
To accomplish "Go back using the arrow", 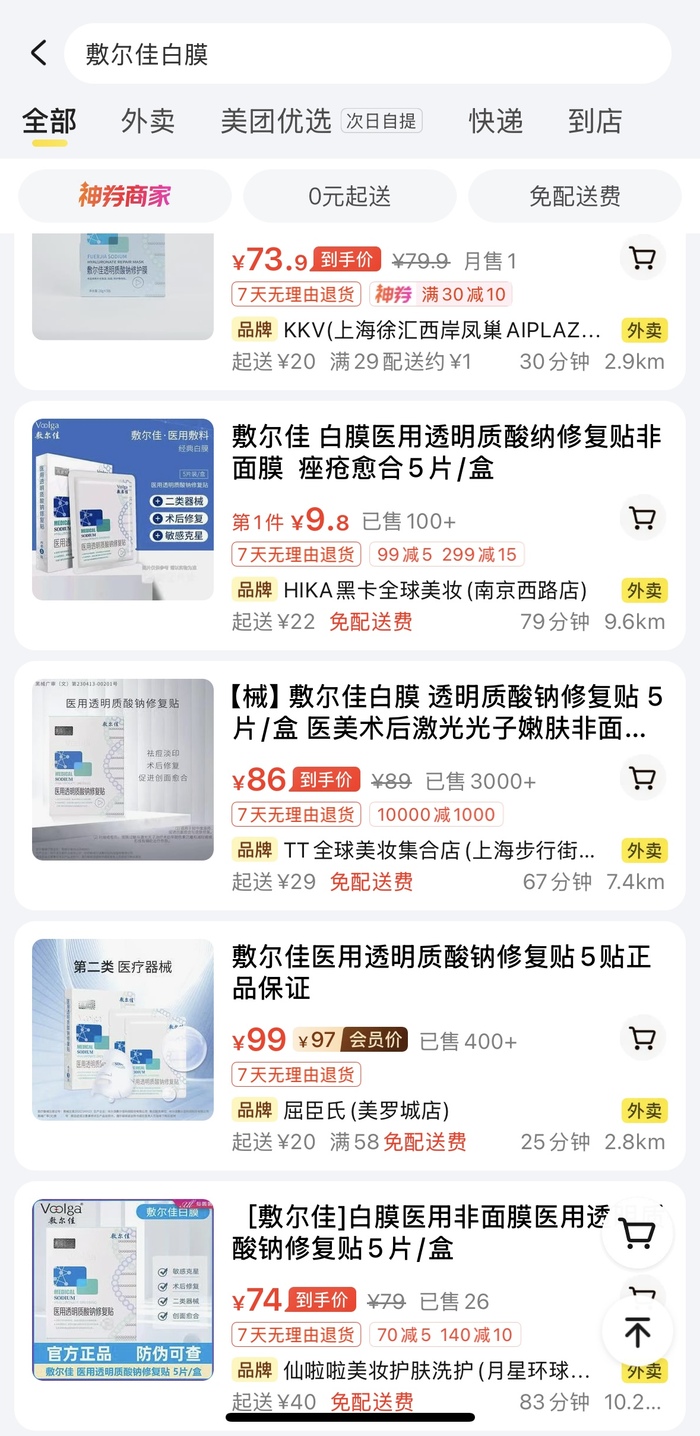I will [x=38, y=53].
